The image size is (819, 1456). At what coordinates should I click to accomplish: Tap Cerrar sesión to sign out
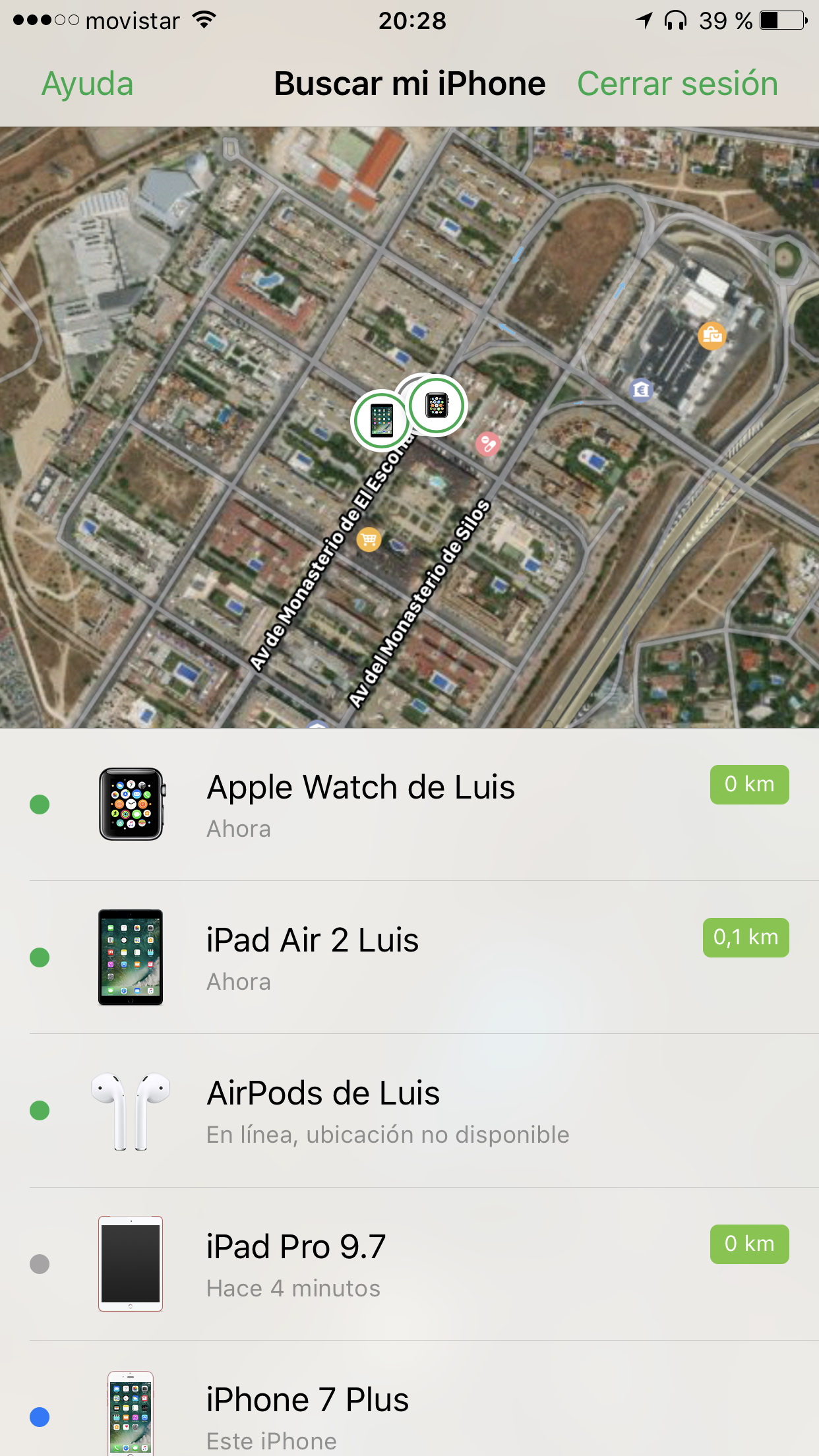677,84
